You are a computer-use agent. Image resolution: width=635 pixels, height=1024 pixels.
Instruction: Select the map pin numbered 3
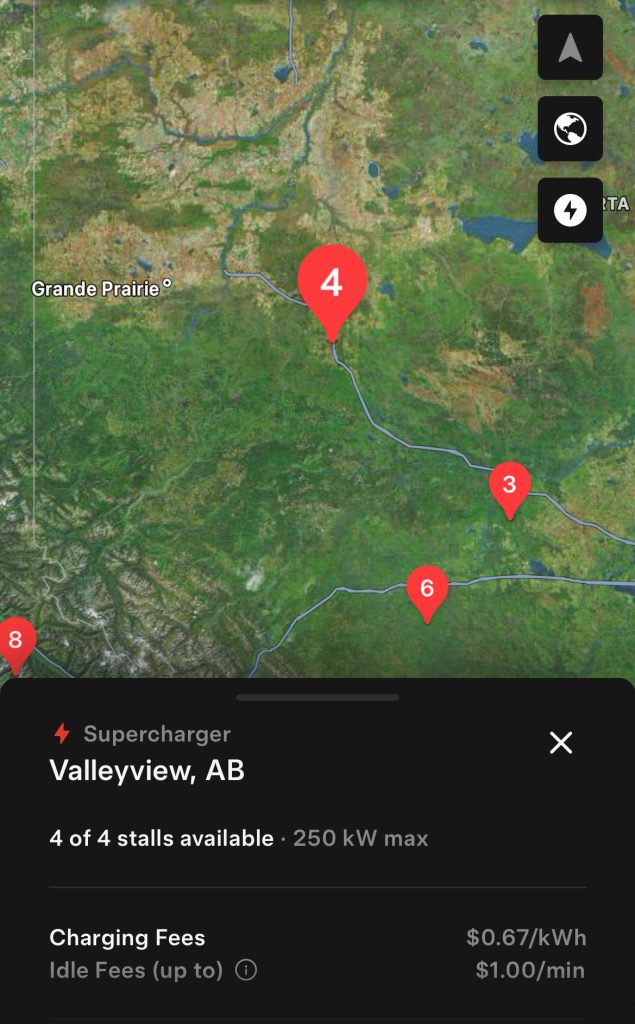(x=509, y=487)
